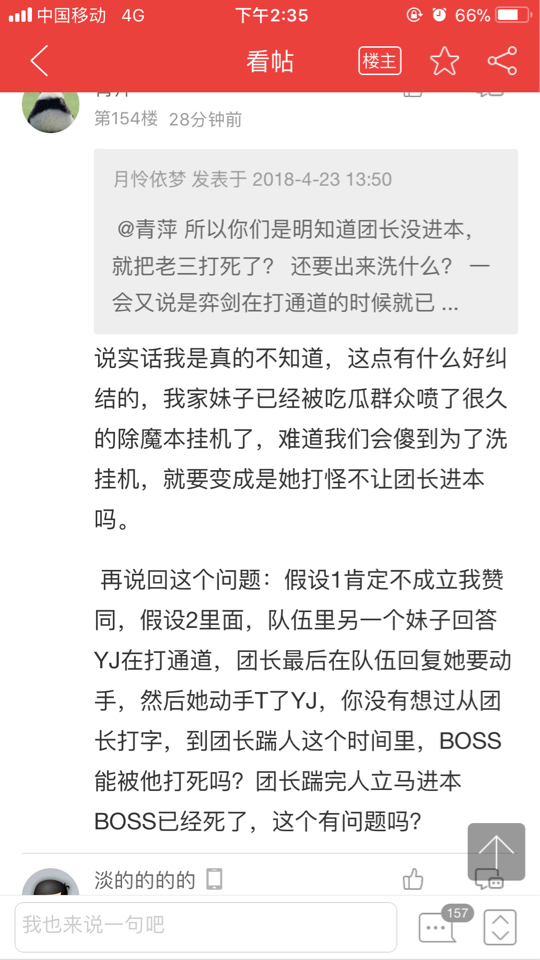Image resolution: width=540 pixels, height=960 pixels.
Task: Like the post by 淡的的的的
Action: point(413,879)
